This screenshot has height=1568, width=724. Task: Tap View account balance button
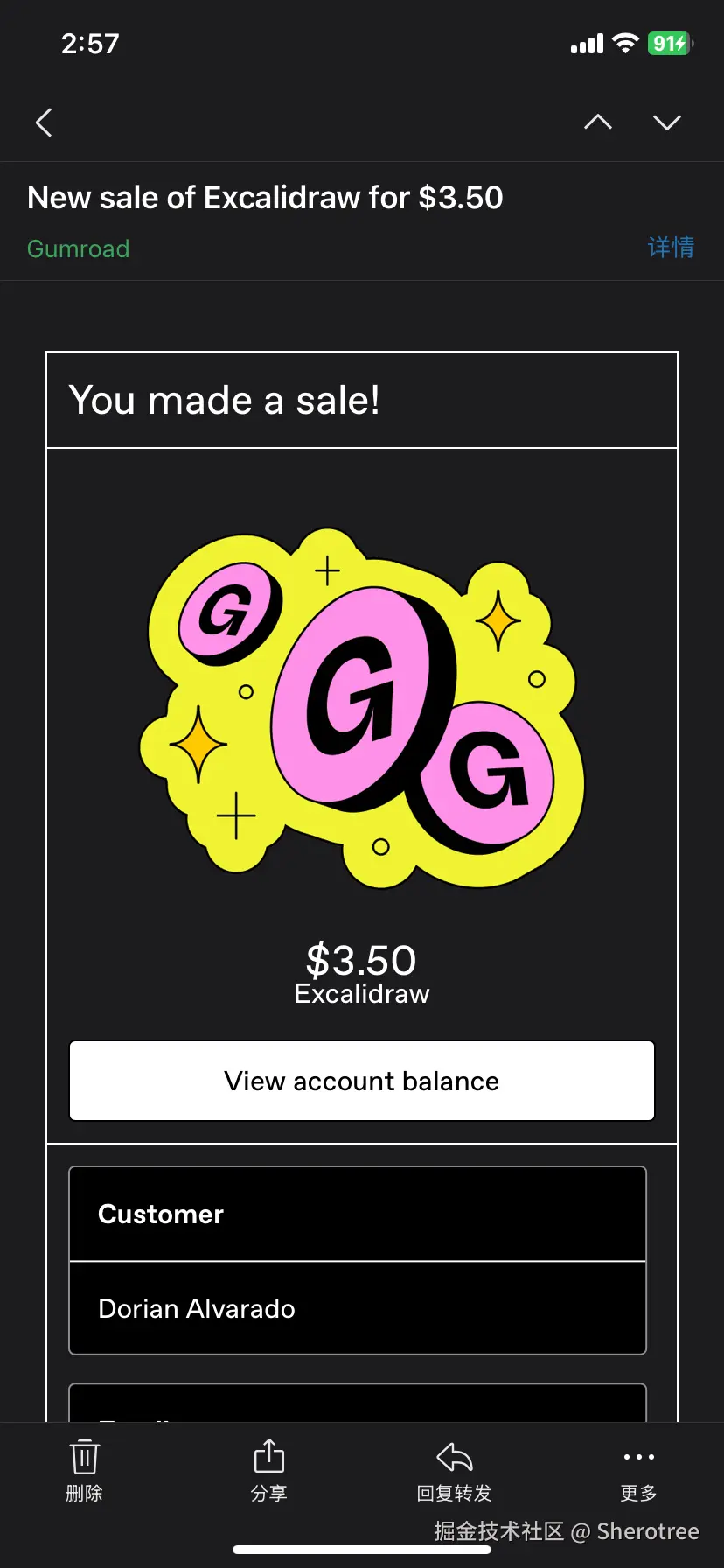click(x=362, y=1081)
